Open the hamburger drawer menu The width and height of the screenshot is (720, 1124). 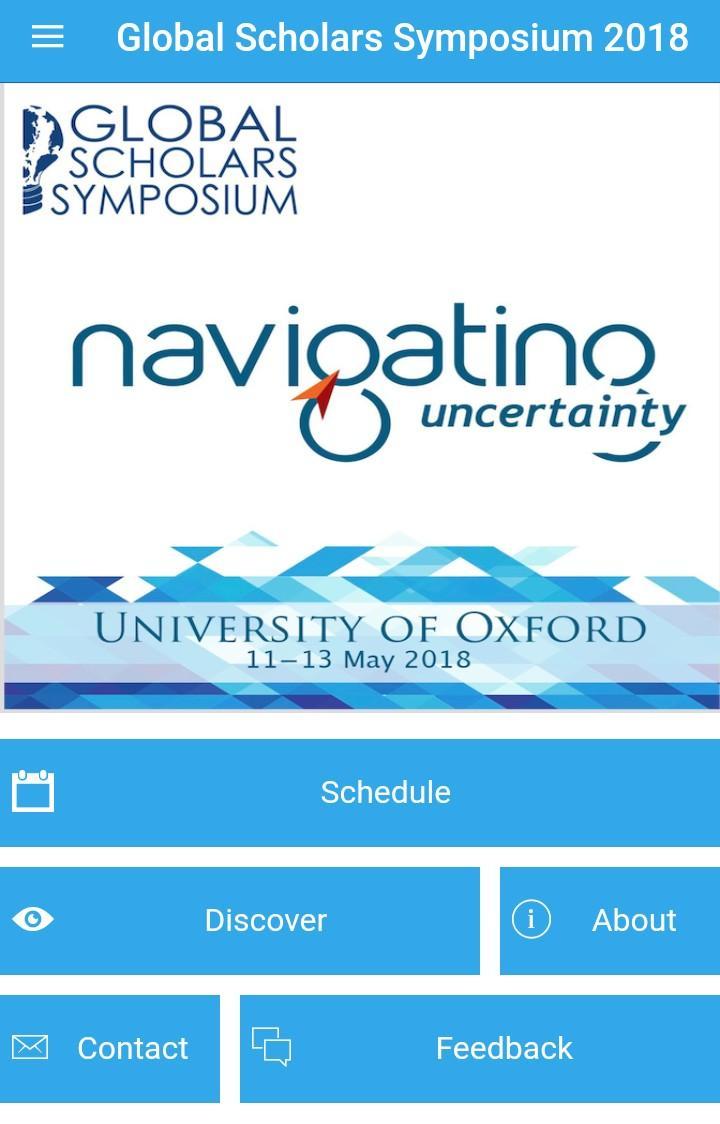tap(47, 38)
